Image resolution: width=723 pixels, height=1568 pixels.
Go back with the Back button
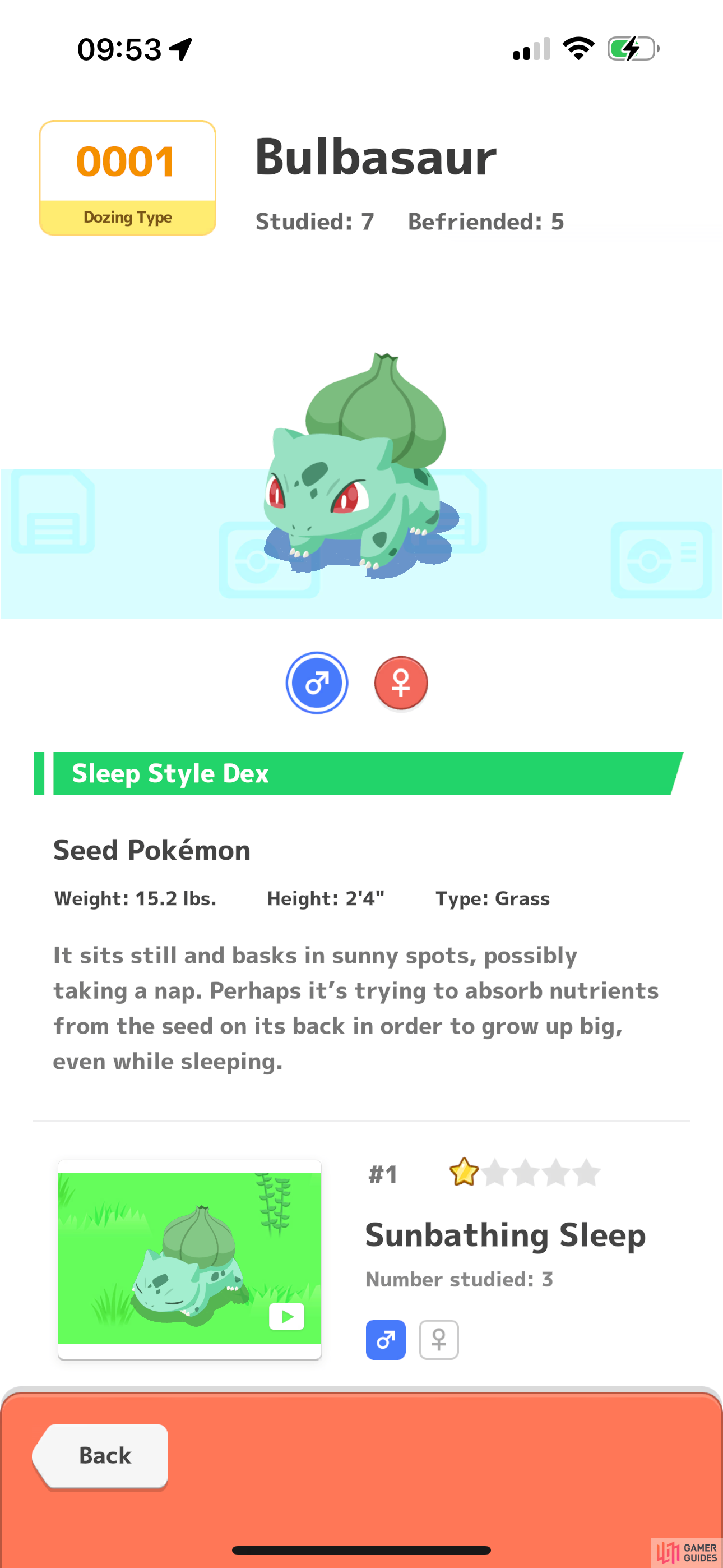click(x=100, y=1456)
